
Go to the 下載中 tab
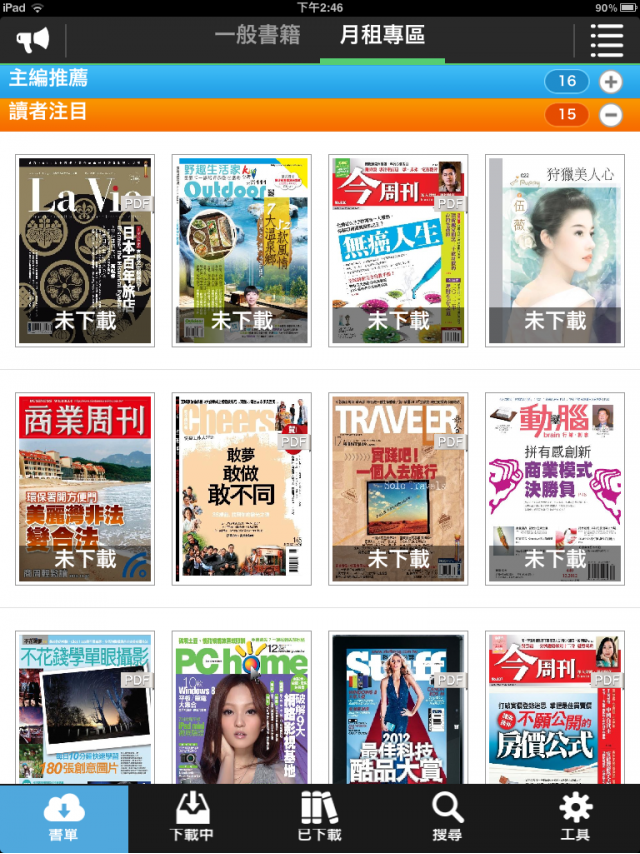click(192, 818)
